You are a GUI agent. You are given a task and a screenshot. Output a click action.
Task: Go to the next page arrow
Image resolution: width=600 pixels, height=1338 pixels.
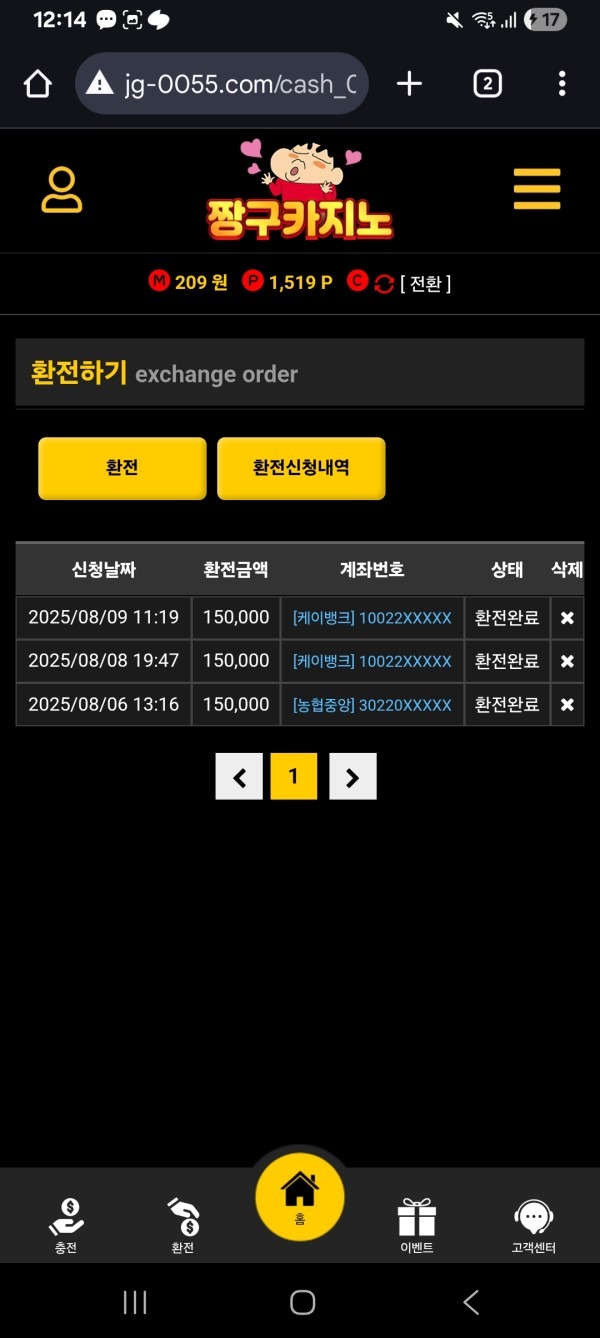pos(352,777)
